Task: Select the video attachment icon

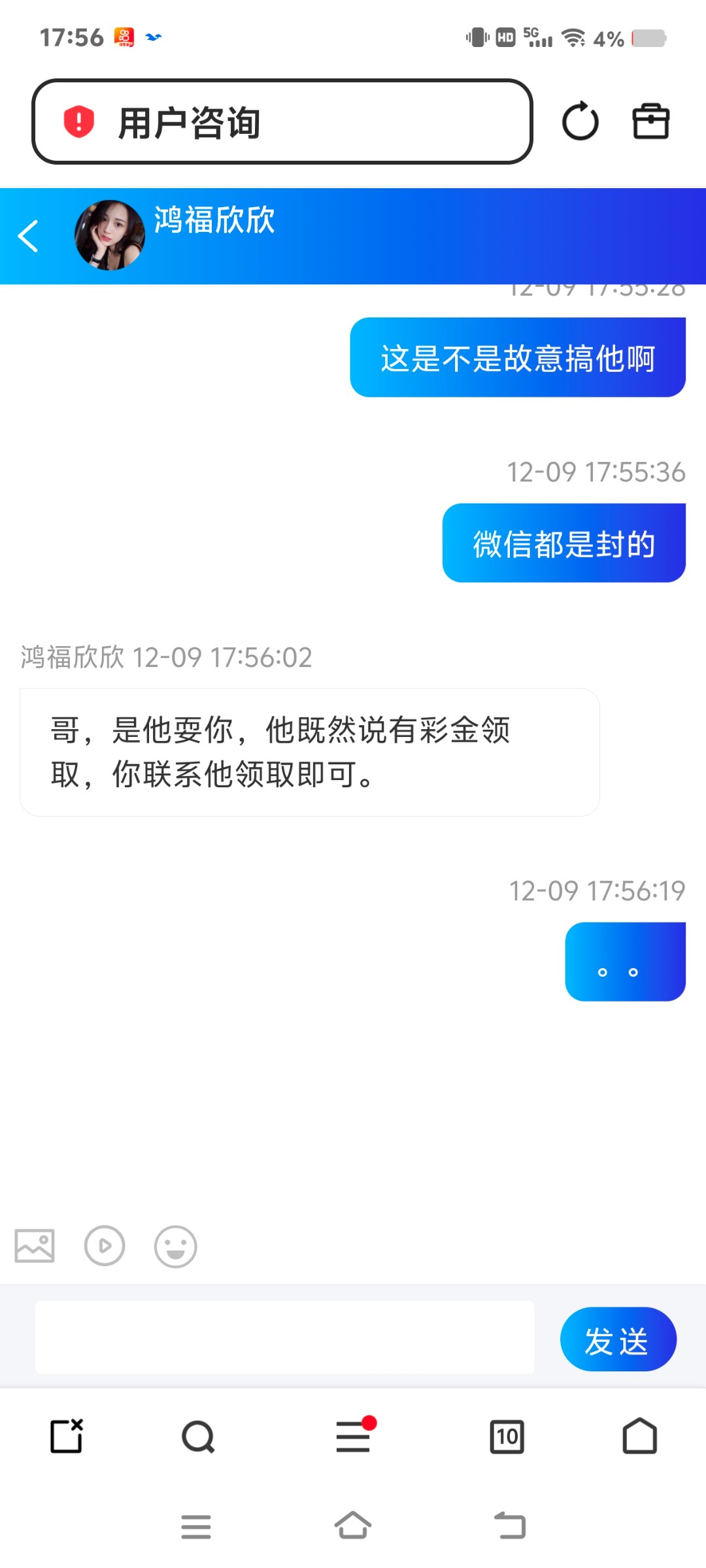Action: click(105, 1247)
